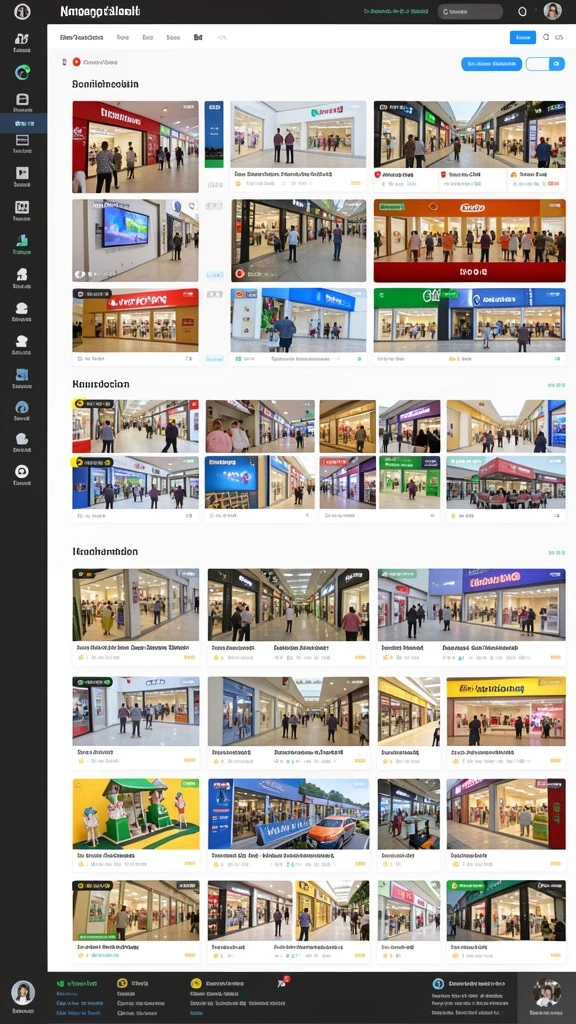Tap the wide blue pill button above the gallery
The width and height of the screenshot is (576, 1024).
tap(491, 64)
